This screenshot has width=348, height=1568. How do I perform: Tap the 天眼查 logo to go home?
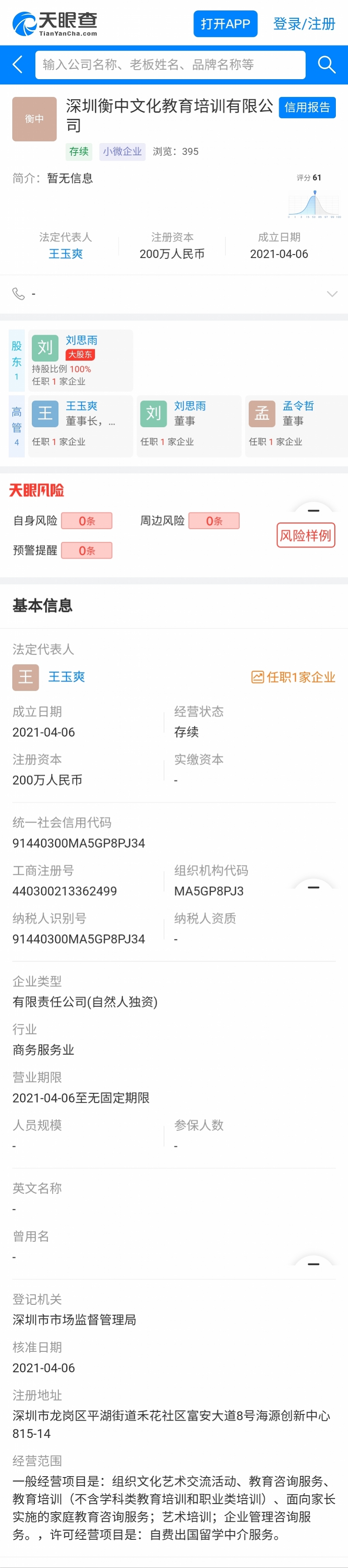tap(55, 24)
